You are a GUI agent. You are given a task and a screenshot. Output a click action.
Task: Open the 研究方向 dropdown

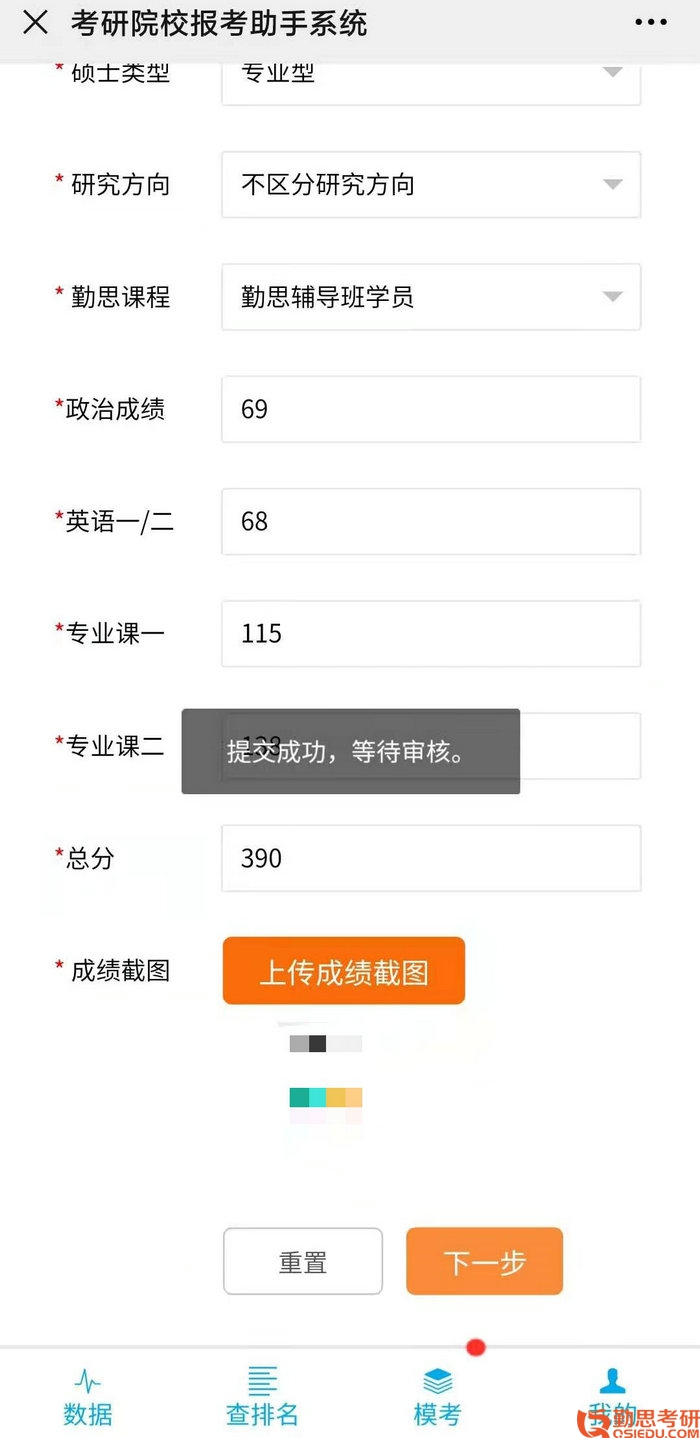(431, 185)
